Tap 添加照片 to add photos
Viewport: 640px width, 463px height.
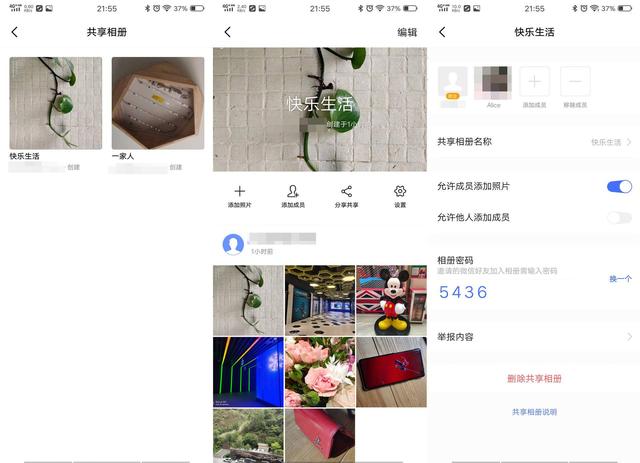point(239,195)
